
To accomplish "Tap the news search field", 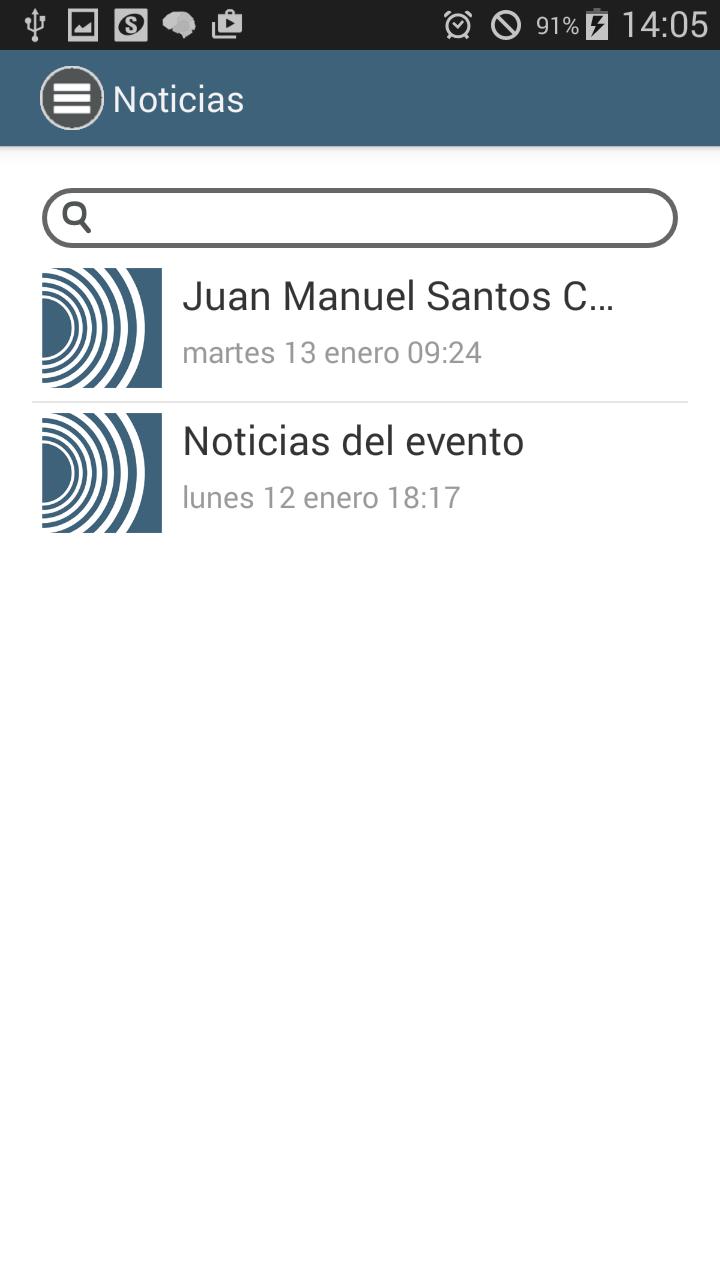I will pyautogui.click(x=360, y=218).
